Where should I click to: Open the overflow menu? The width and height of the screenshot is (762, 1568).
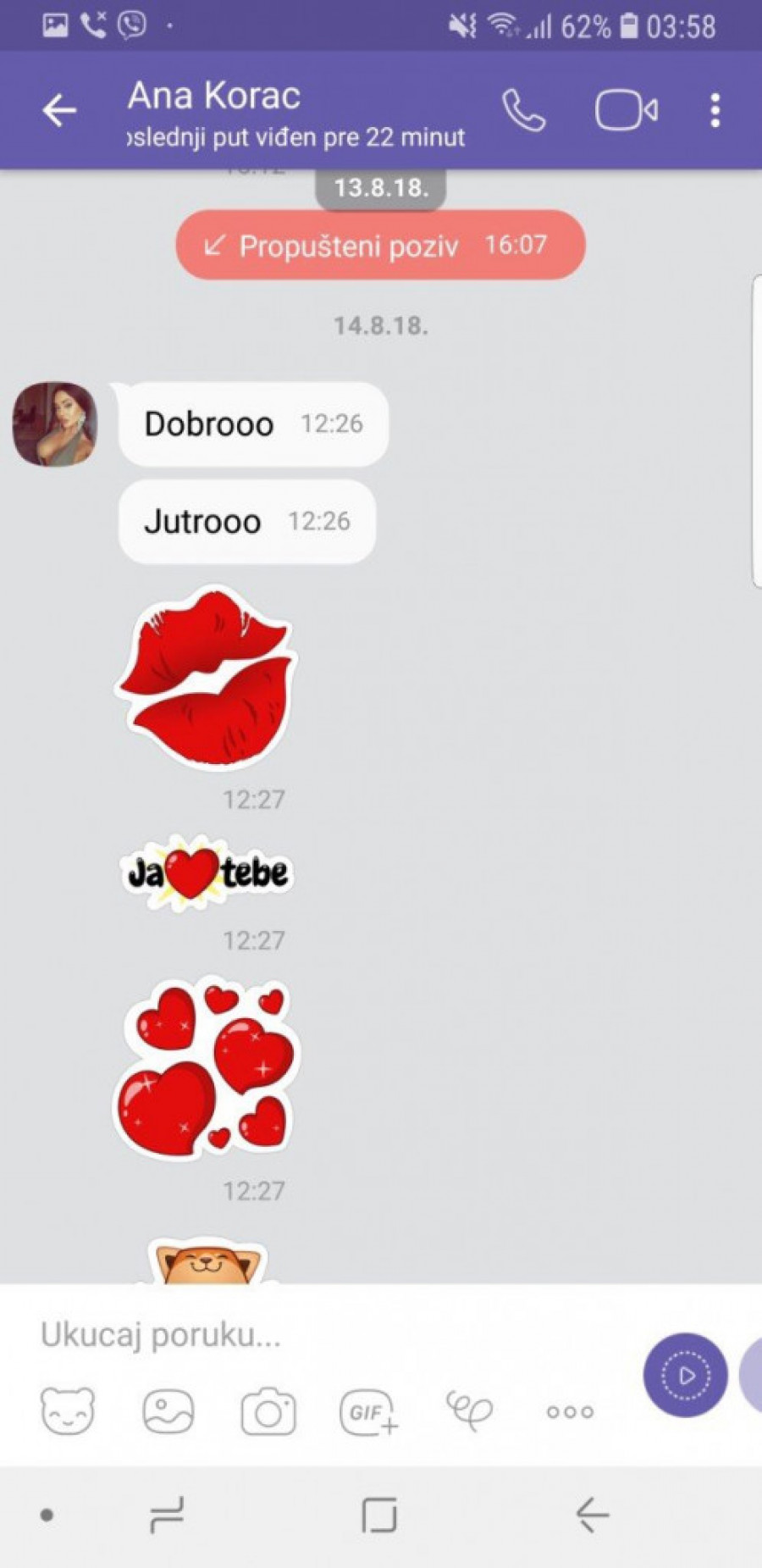715,111
